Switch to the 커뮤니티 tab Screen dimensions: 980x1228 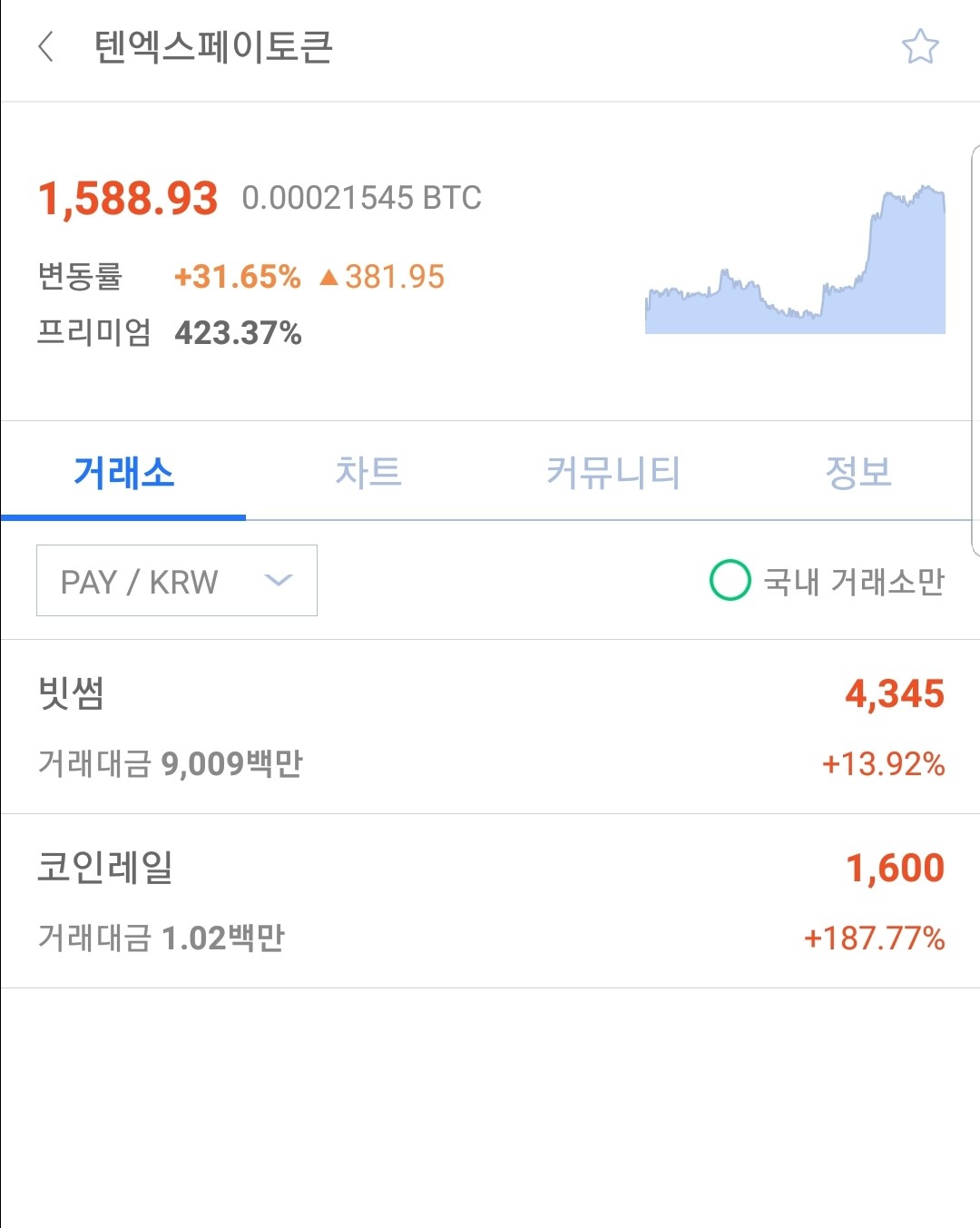[614, 472]
